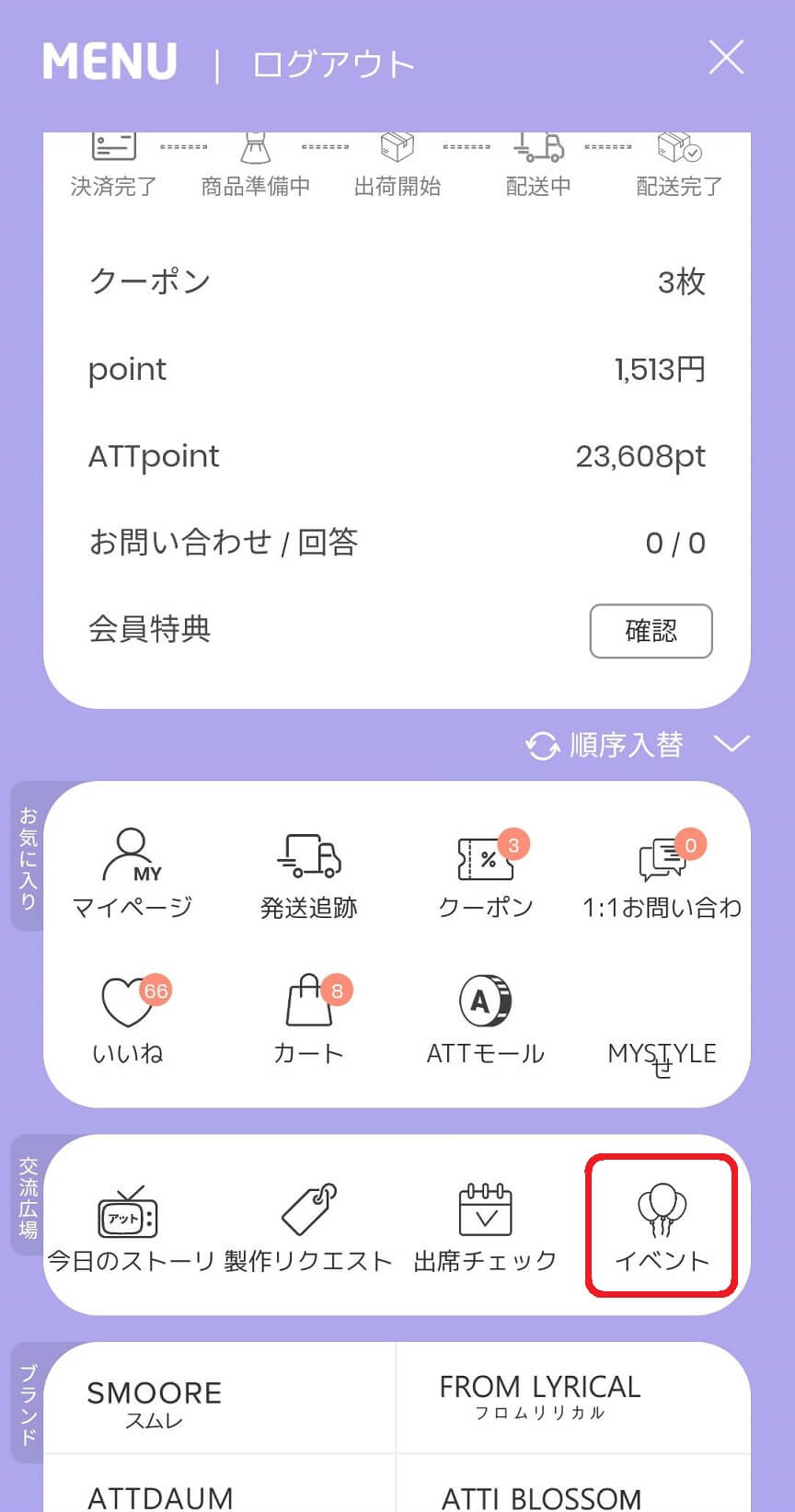Close the menu with the X icon

pyautogui.click(x=726, y=58)
